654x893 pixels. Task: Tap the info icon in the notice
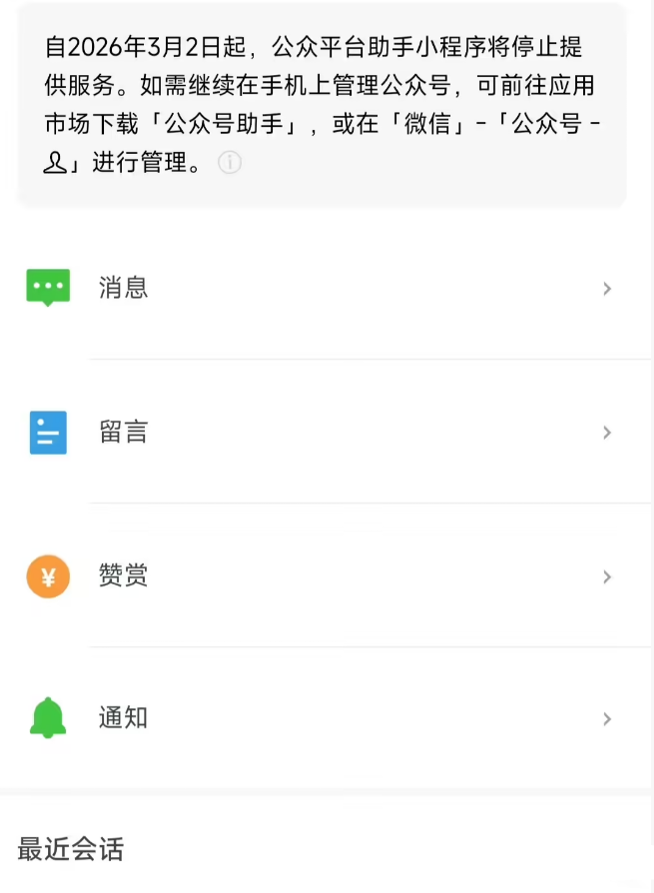pos(229,163)
